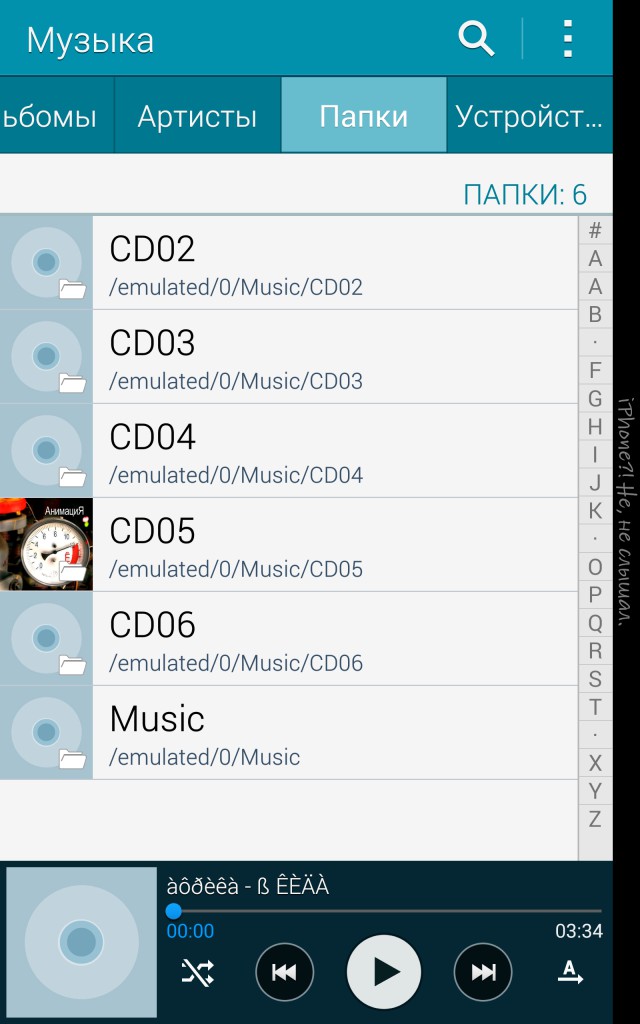Image resolution: width=640 pixels, height=1024 pixels.
Task: Change the repeat mode setting
Action: (x=570, y=972)
